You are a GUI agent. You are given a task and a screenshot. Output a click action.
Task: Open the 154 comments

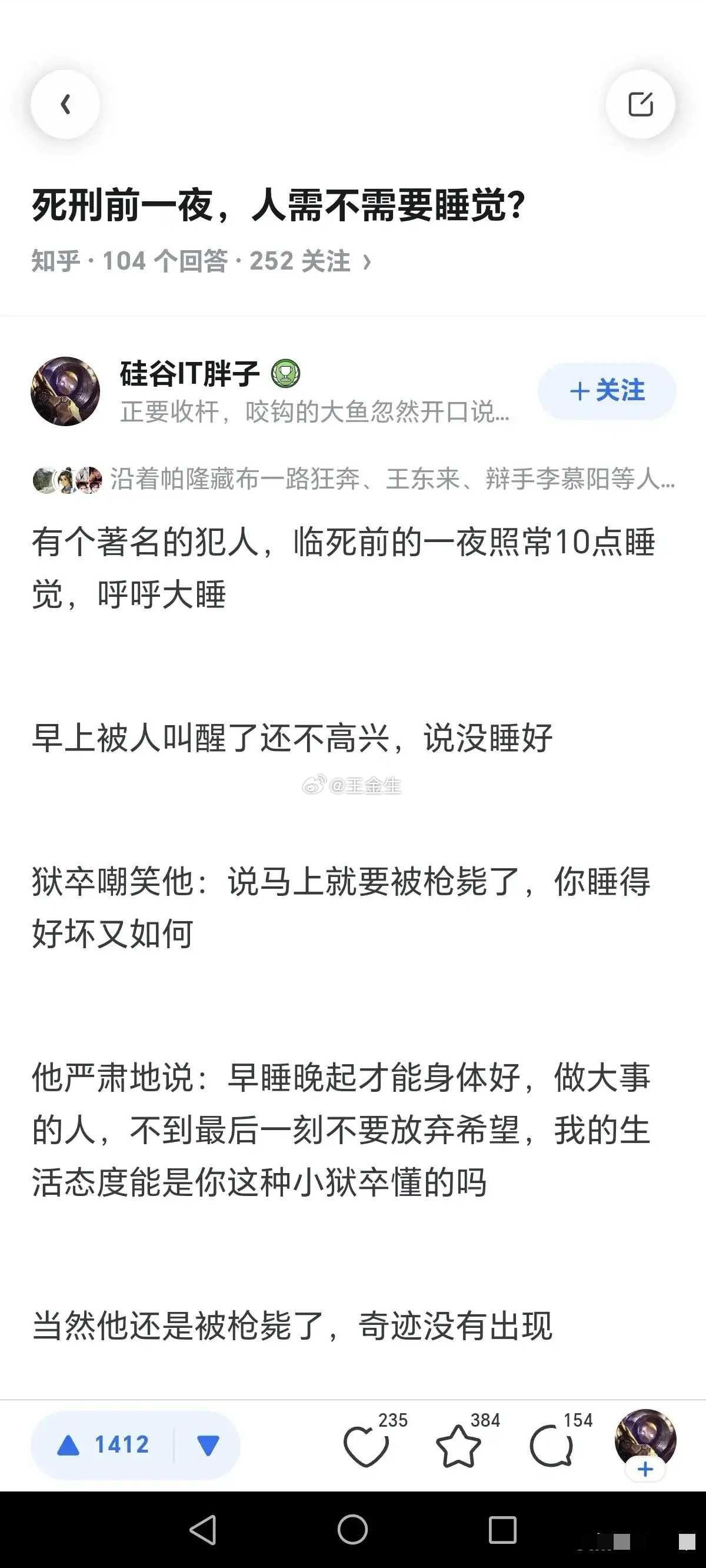551,1446
